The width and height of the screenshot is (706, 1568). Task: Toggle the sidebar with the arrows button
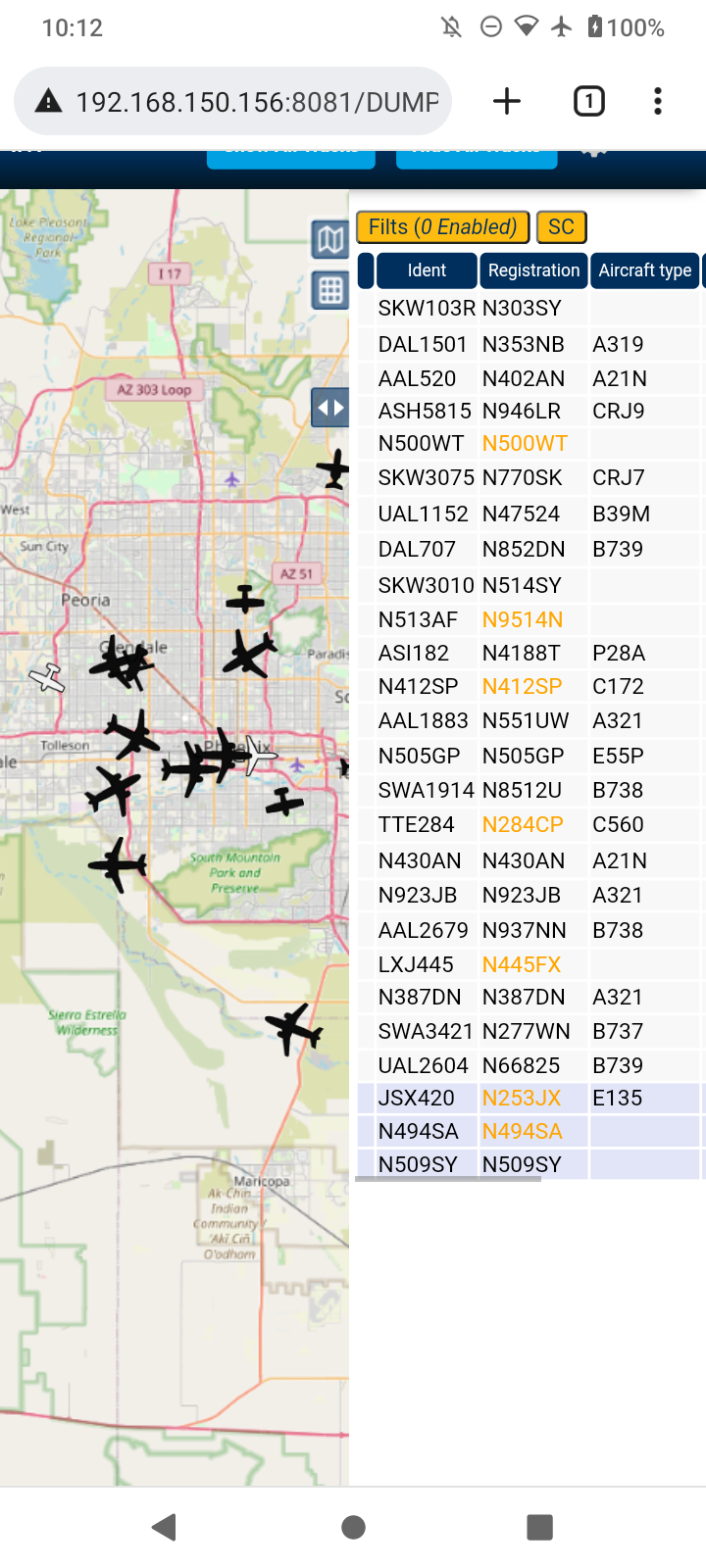(330, 408)
